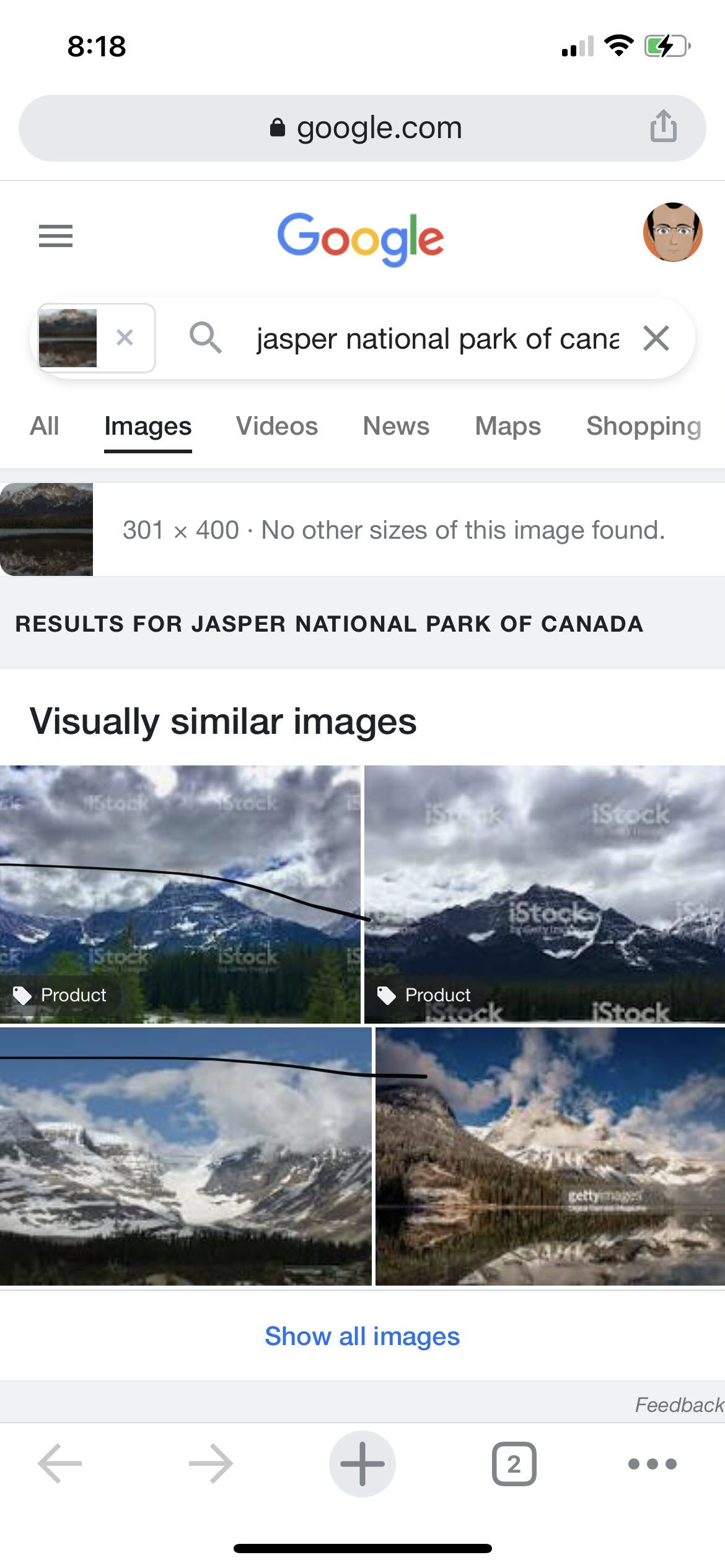Clear the search query text
Viewport: 725px width, 1568px height.
(656, 338)
